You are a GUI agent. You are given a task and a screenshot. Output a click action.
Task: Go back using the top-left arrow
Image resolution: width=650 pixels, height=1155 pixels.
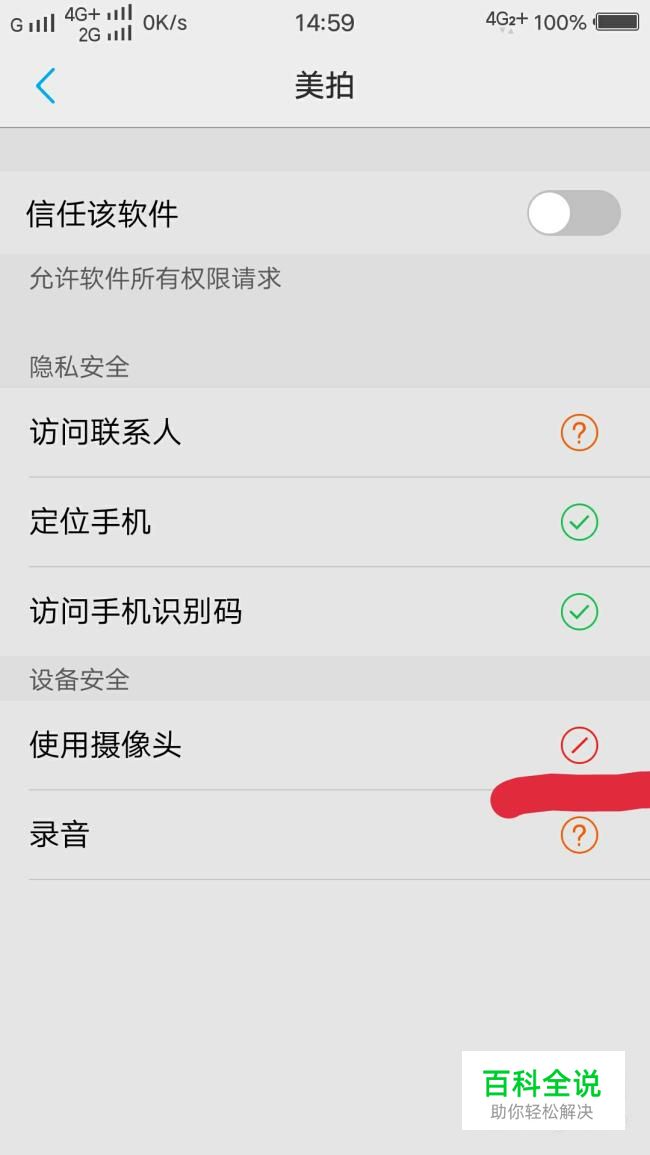click(46, 85)
